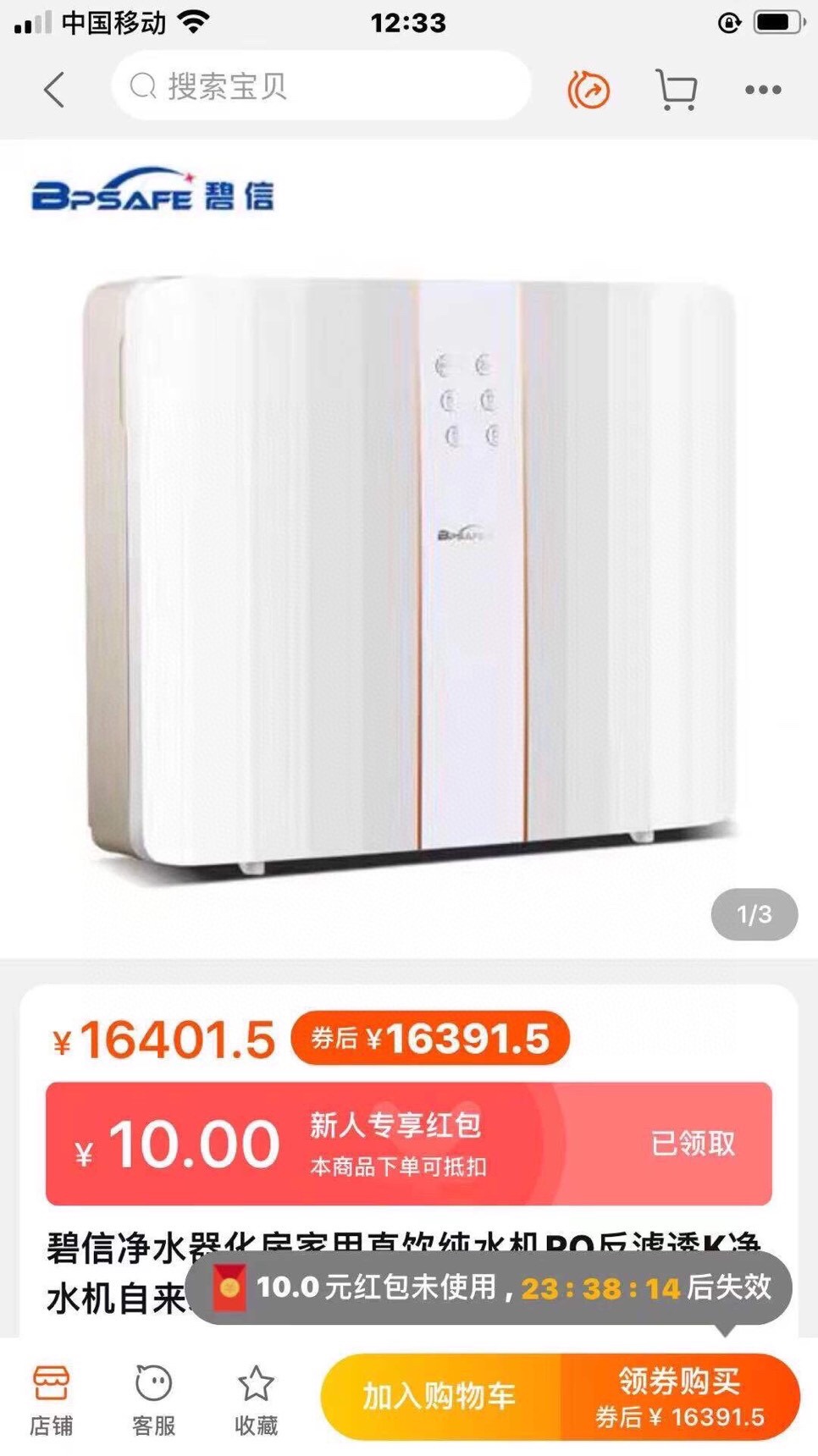Image resolution: width=818 pixels, height=1456 pixels.
Task: Open the shopping cart
Action: click(677, 90)
